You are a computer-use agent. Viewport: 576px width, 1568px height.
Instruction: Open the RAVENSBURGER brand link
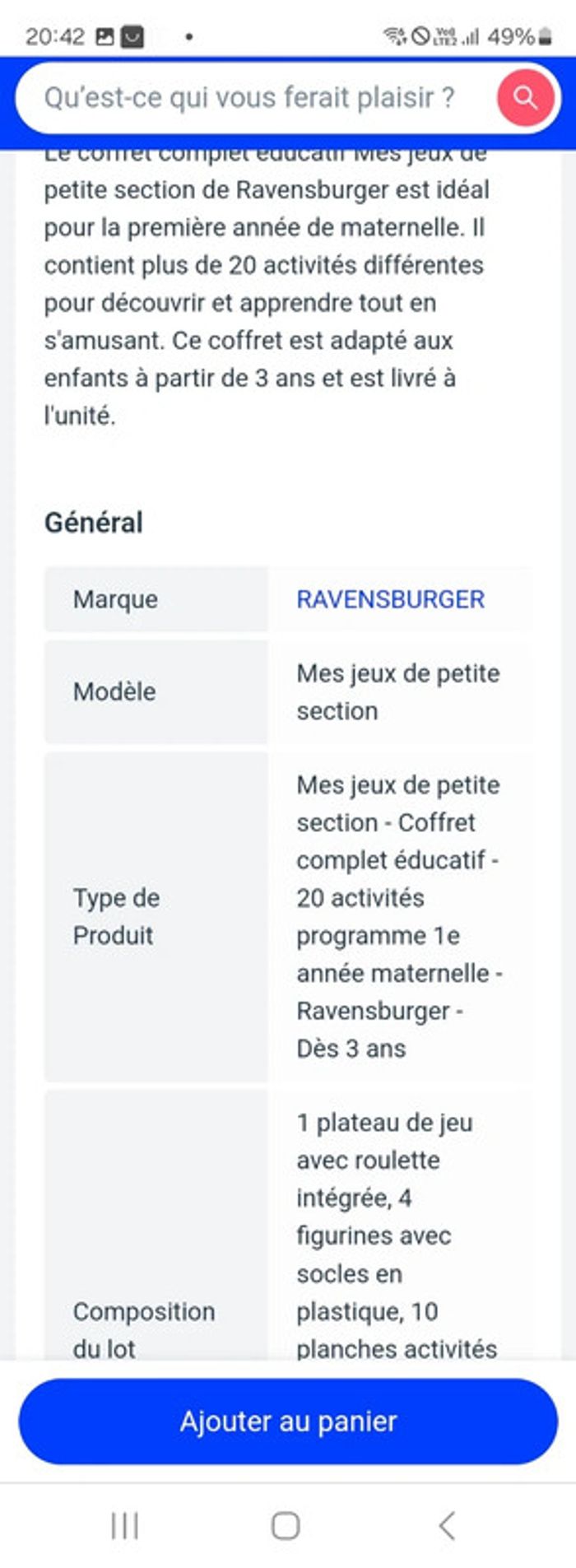click(x=390, y=599)
